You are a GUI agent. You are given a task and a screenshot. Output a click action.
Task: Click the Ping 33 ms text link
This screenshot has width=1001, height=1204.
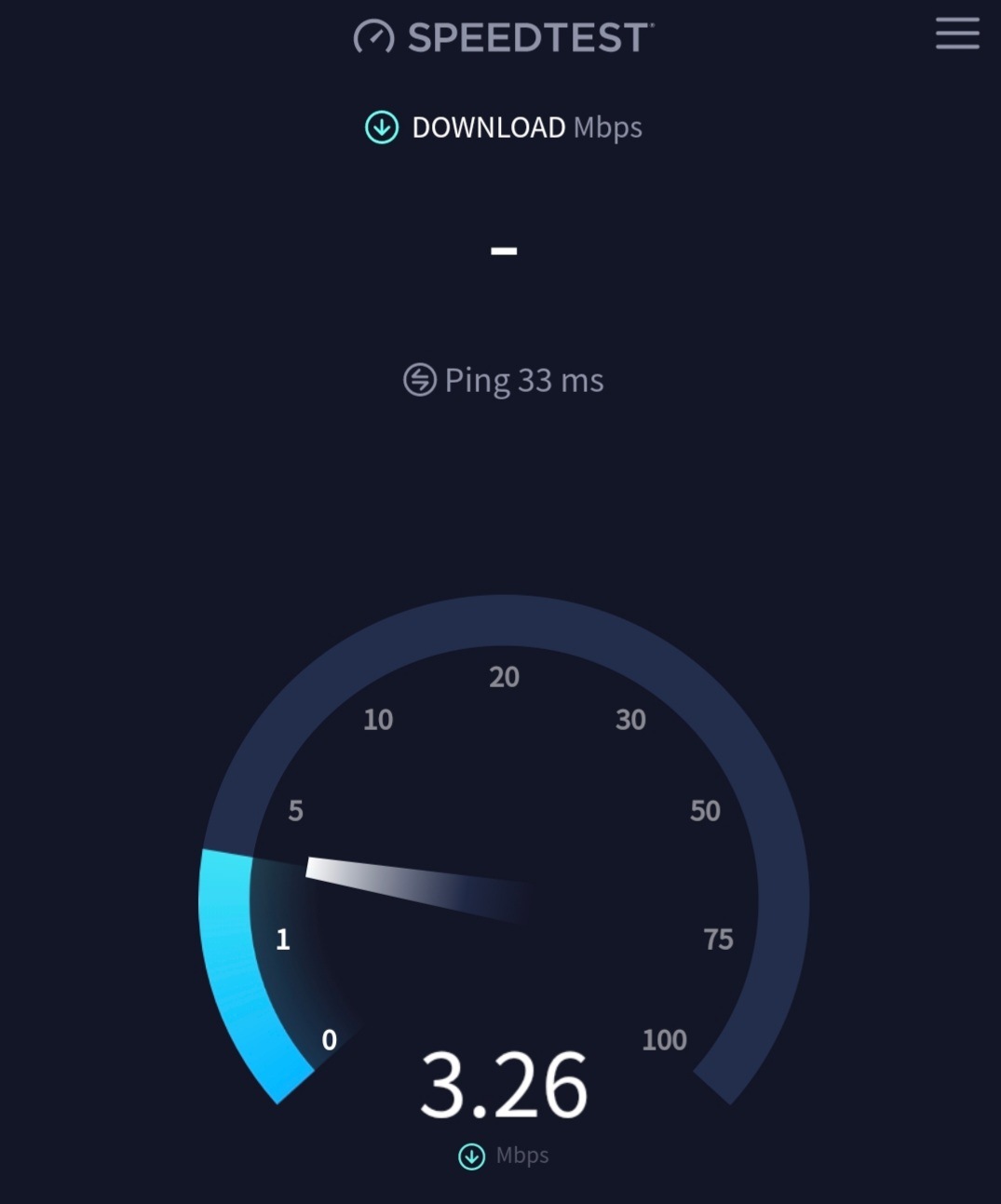(523, 380)
